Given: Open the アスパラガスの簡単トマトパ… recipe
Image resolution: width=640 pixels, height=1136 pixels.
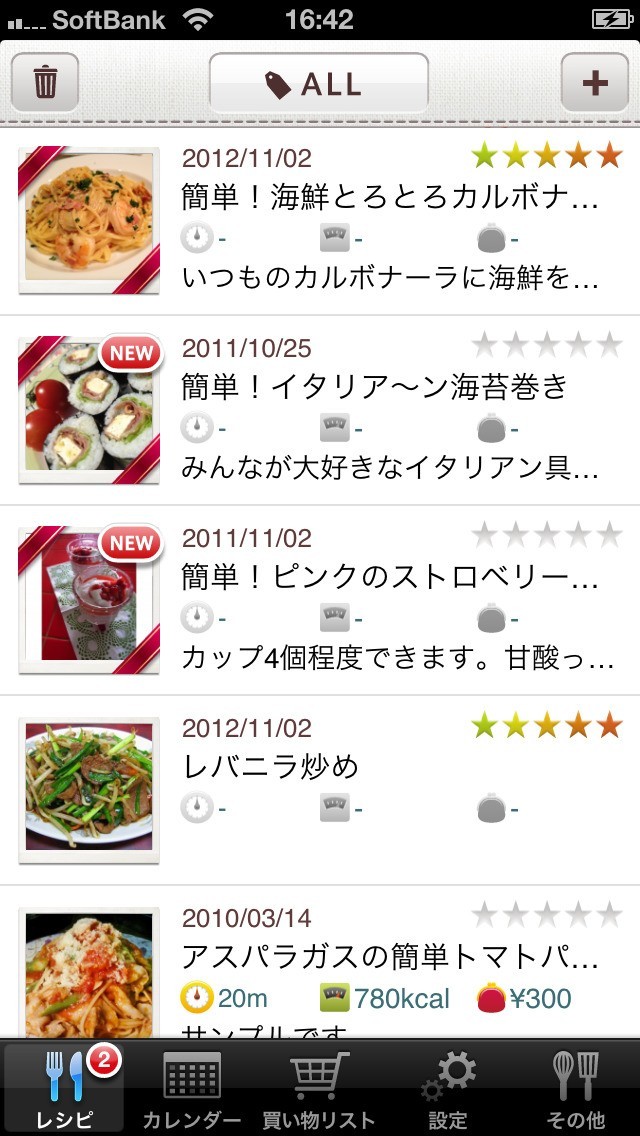Looking at the screenshot, I should pyautogui.click(x=390, y=958).
